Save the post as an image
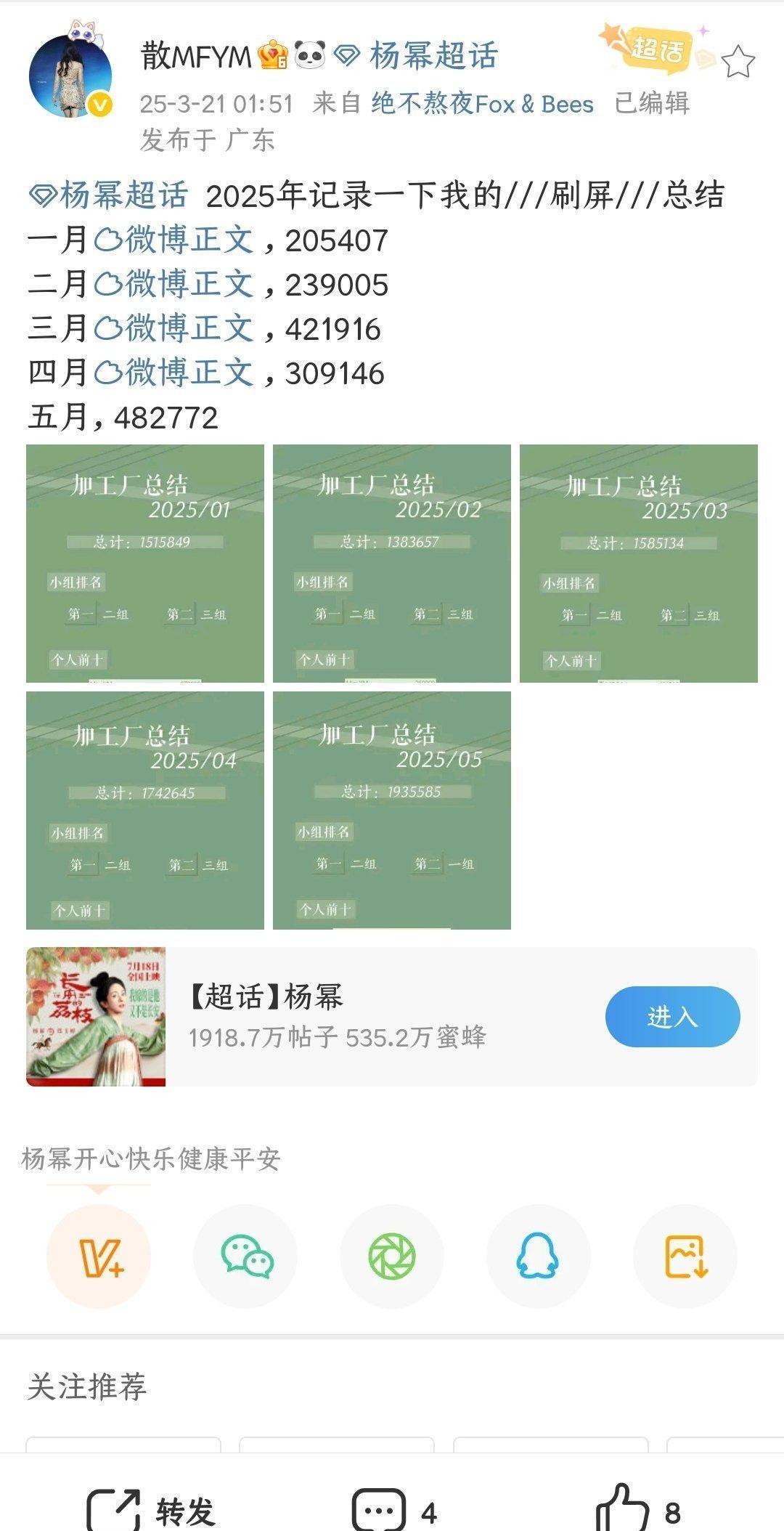This screenshot has width=784, height=1531. (685, 1256)
